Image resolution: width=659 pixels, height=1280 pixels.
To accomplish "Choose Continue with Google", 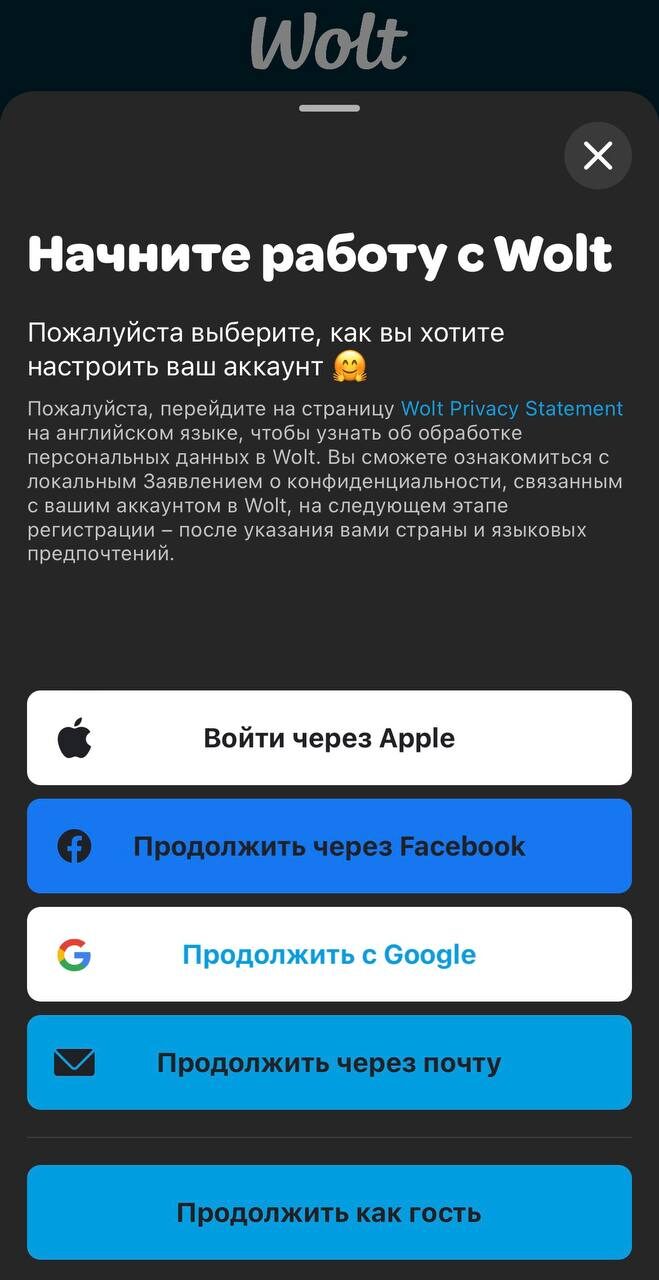I will tap(329, 954).
